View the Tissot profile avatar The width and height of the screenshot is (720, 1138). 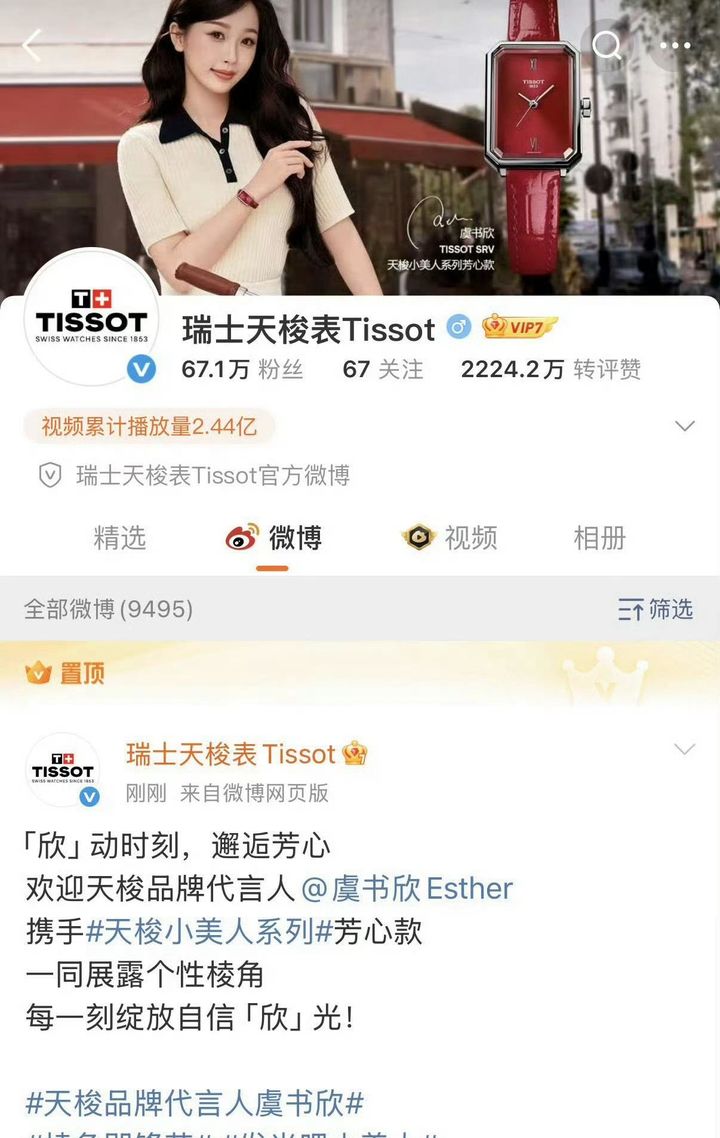point(91,318)
